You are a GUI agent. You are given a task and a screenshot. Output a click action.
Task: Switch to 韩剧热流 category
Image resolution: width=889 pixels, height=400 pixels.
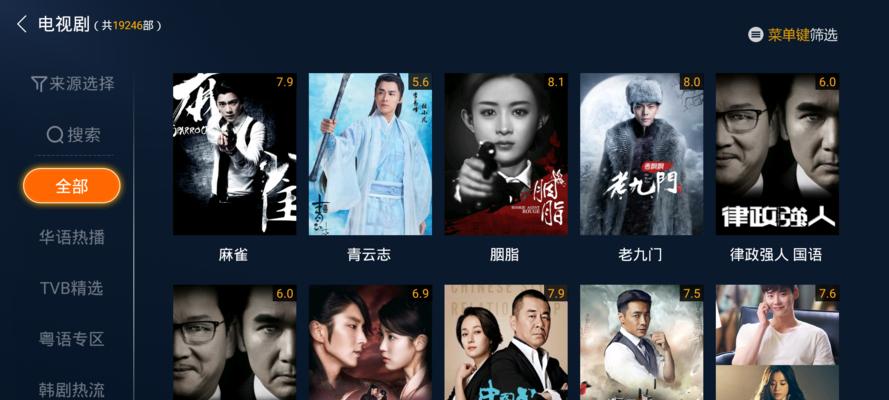[x=72, y=390]
